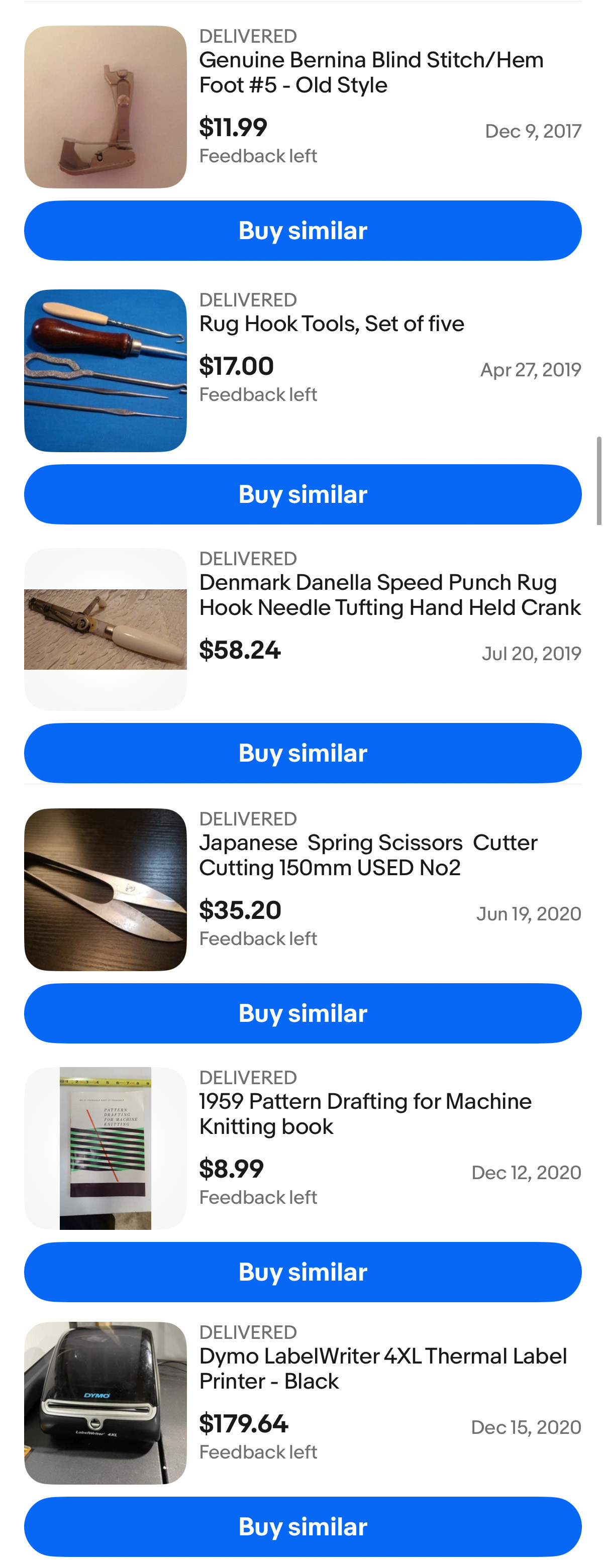Tap Buy similar under Rug Hook Tools

tap(302, 494)
